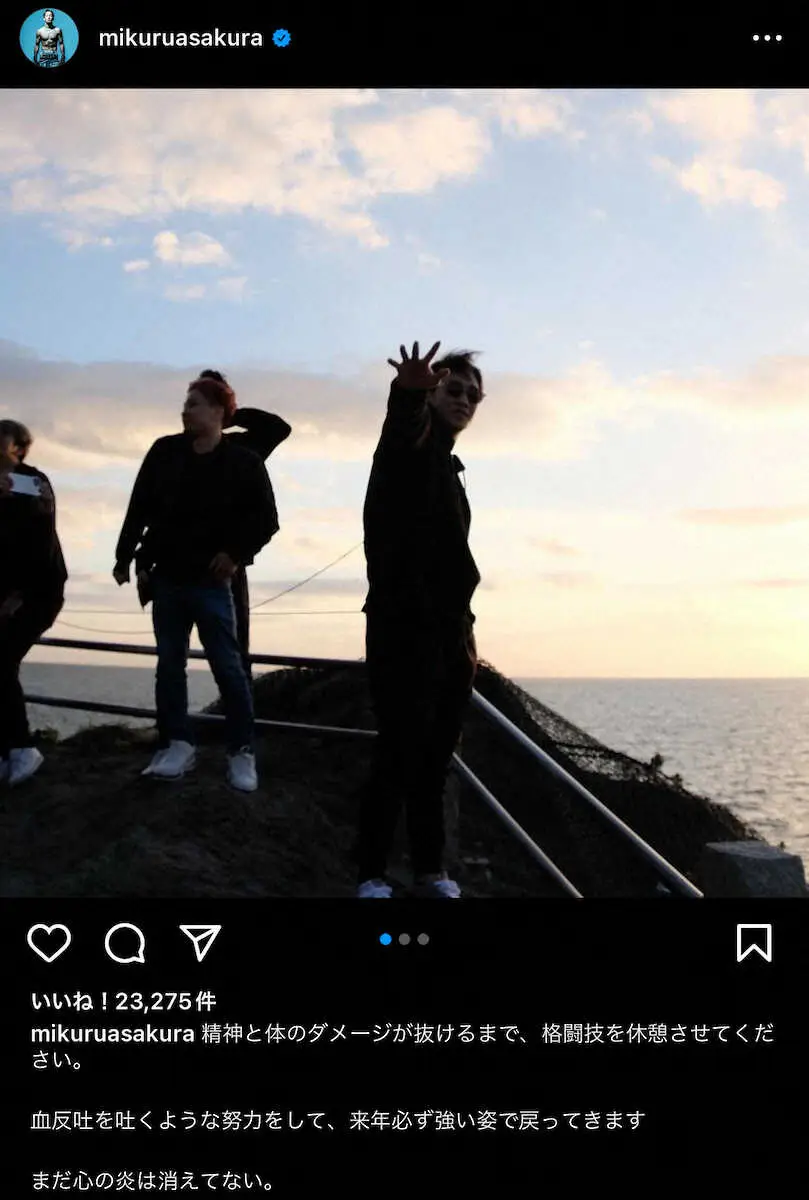Save the post with the bookmark icon

[x=754, y=943]
